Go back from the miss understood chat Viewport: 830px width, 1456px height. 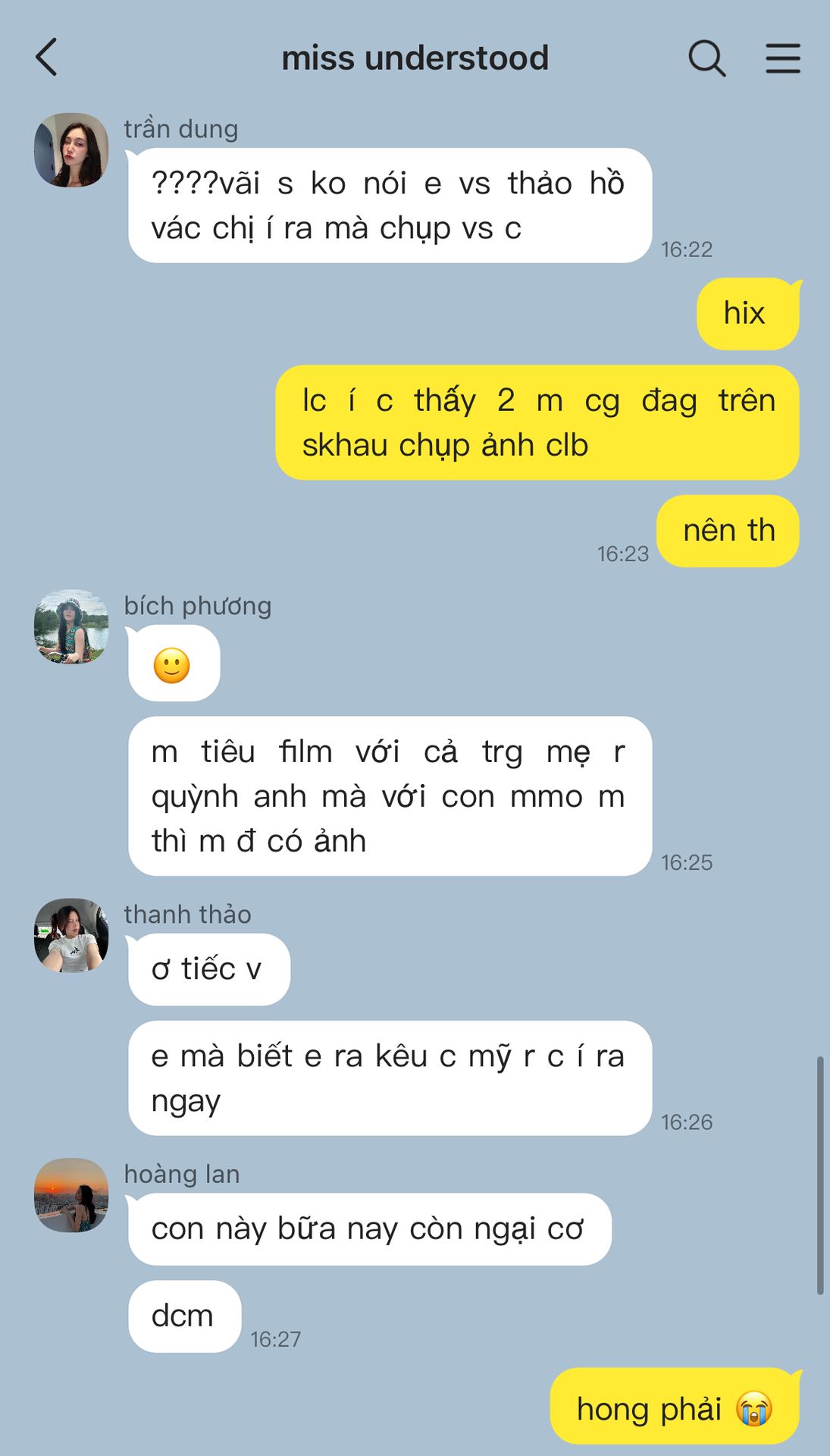click(x=46, y=58)
